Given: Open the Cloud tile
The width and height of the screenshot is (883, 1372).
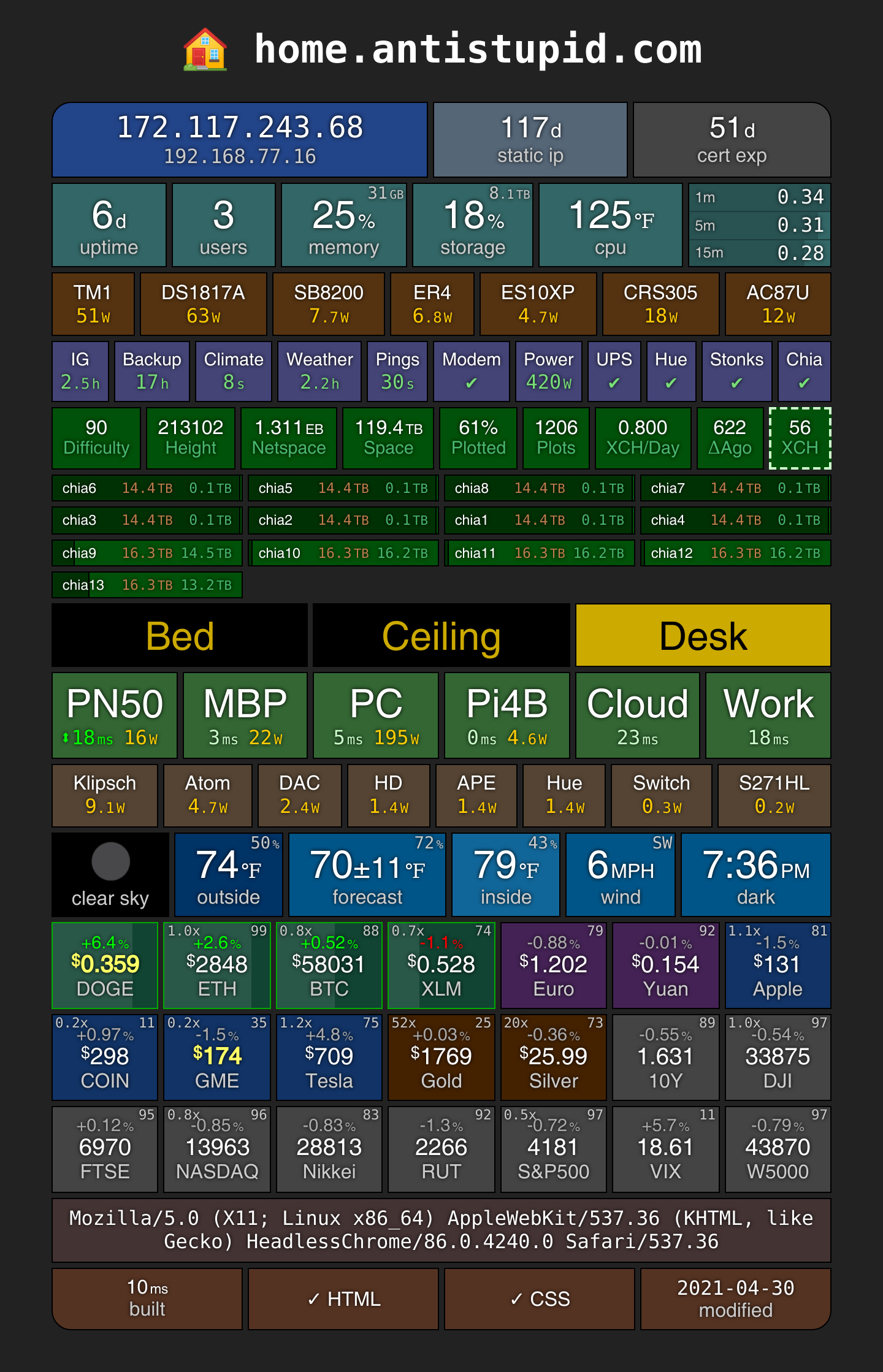Looking at the screenshot, I should pos(638,715).
